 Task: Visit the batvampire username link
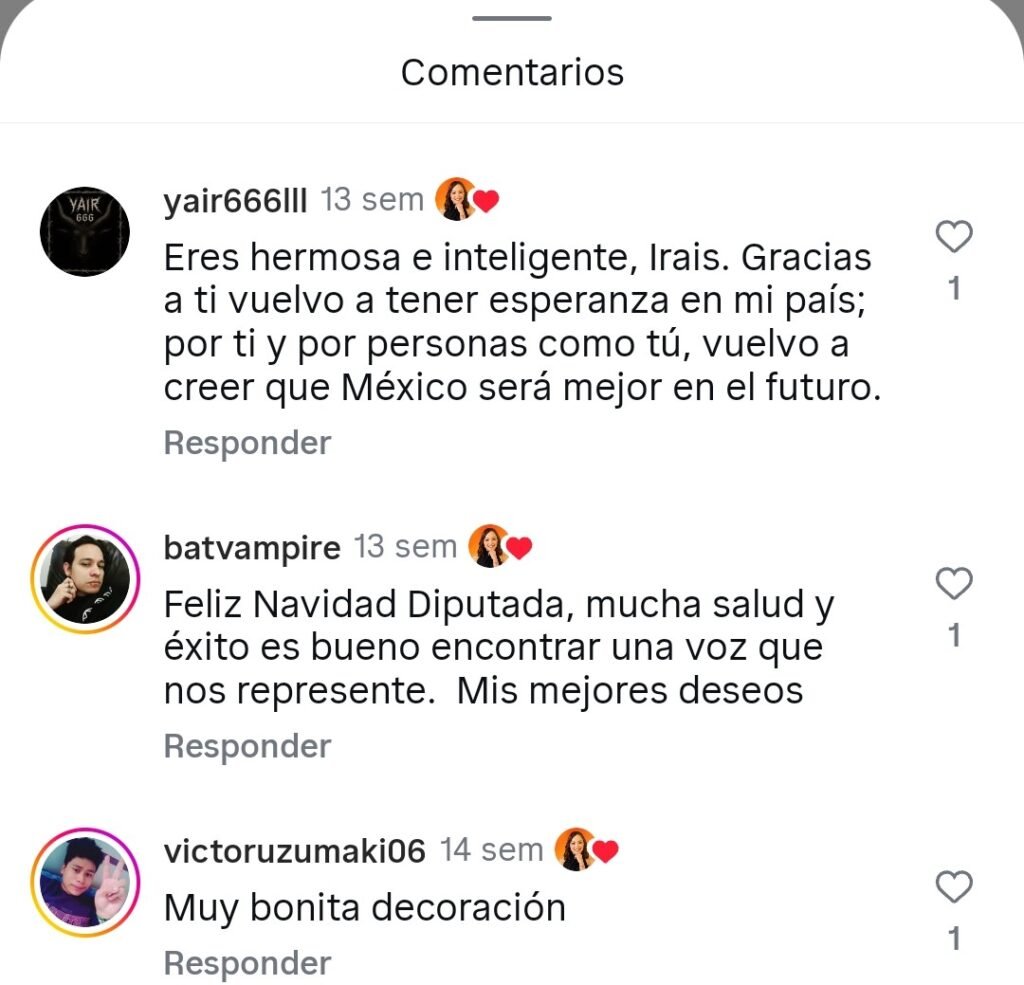pos(252,548)
